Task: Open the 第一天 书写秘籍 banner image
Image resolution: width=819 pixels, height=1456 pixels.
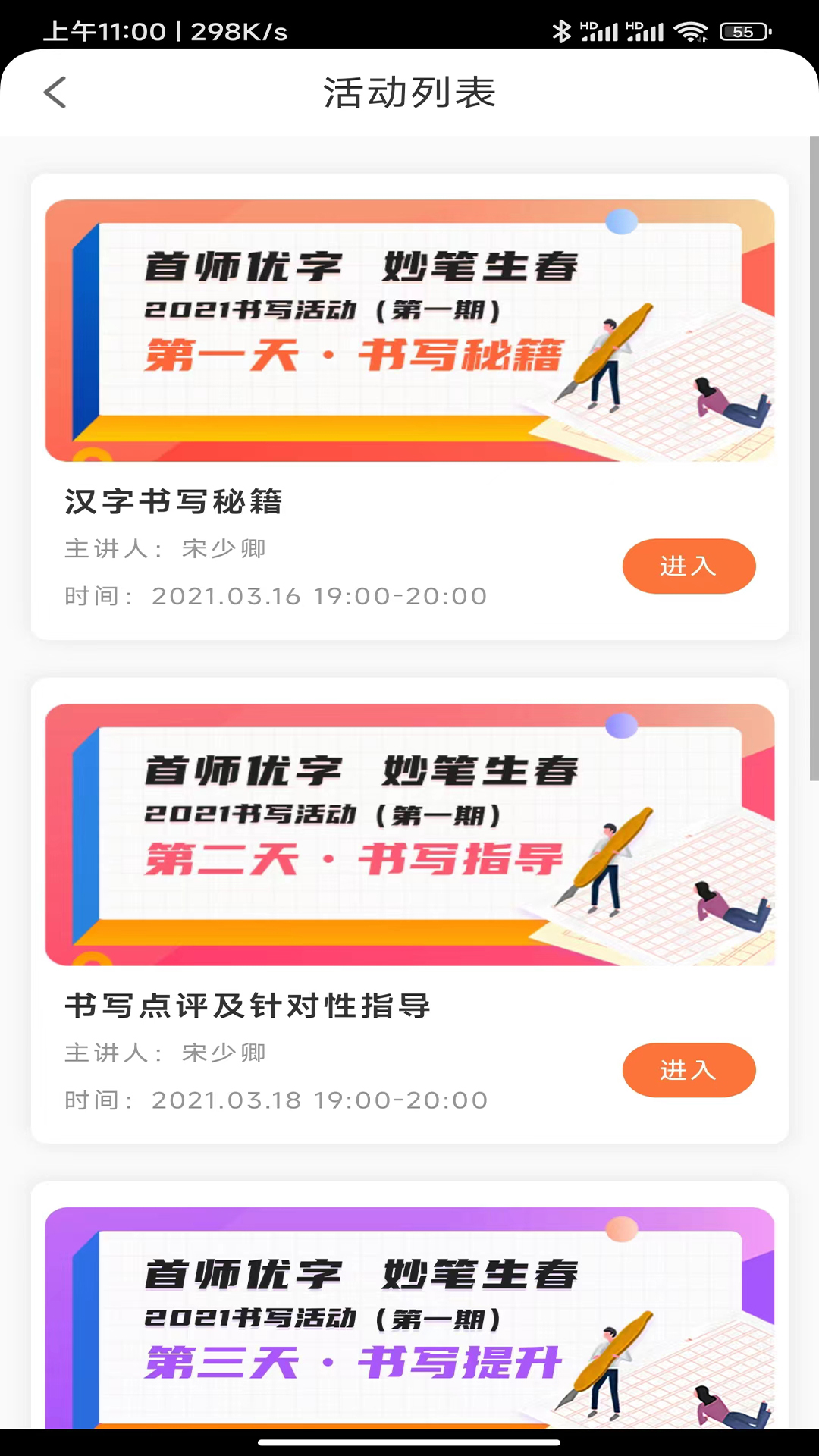Action: 409,330
